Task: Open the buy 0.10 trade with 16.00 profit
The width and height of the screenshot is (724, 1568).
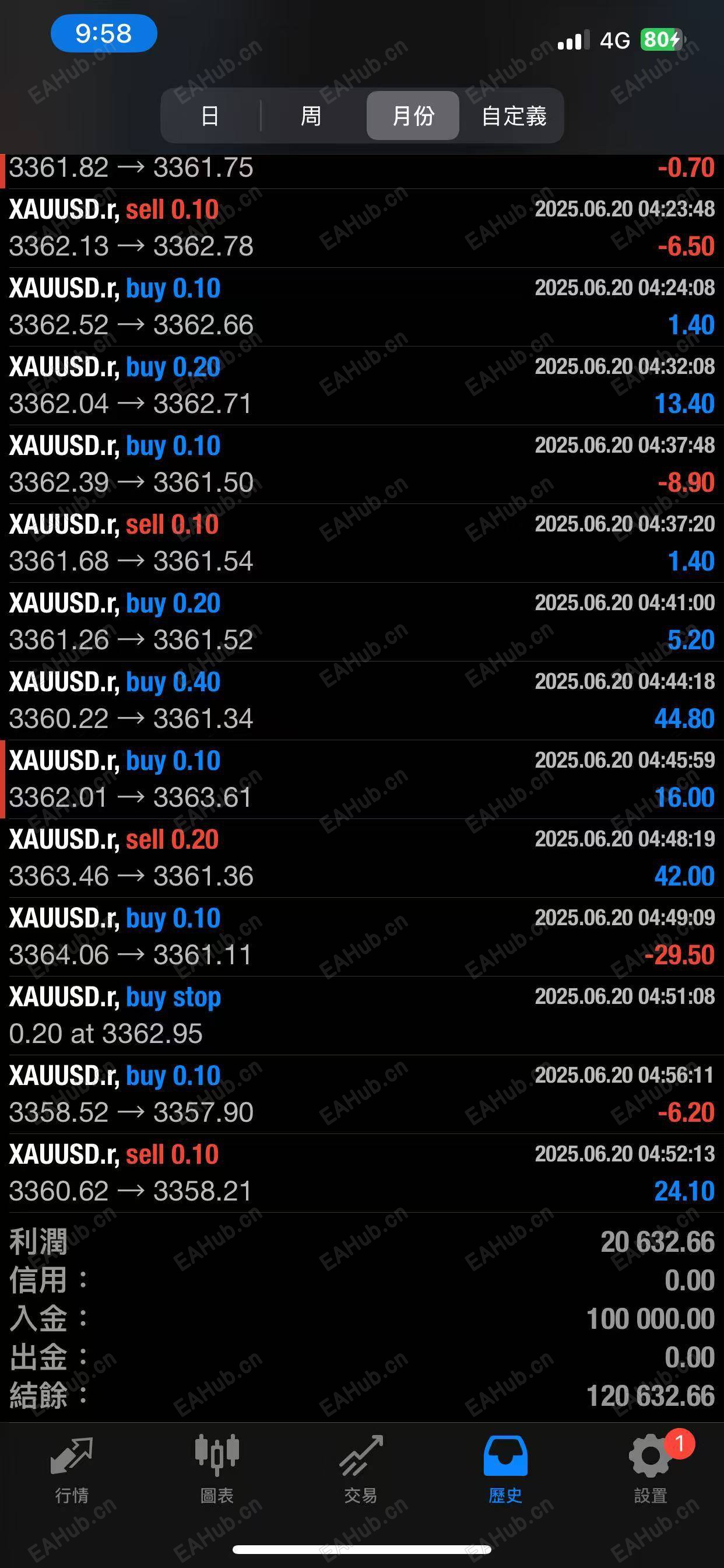Action: pyautogui.click(x=362, y=780)
